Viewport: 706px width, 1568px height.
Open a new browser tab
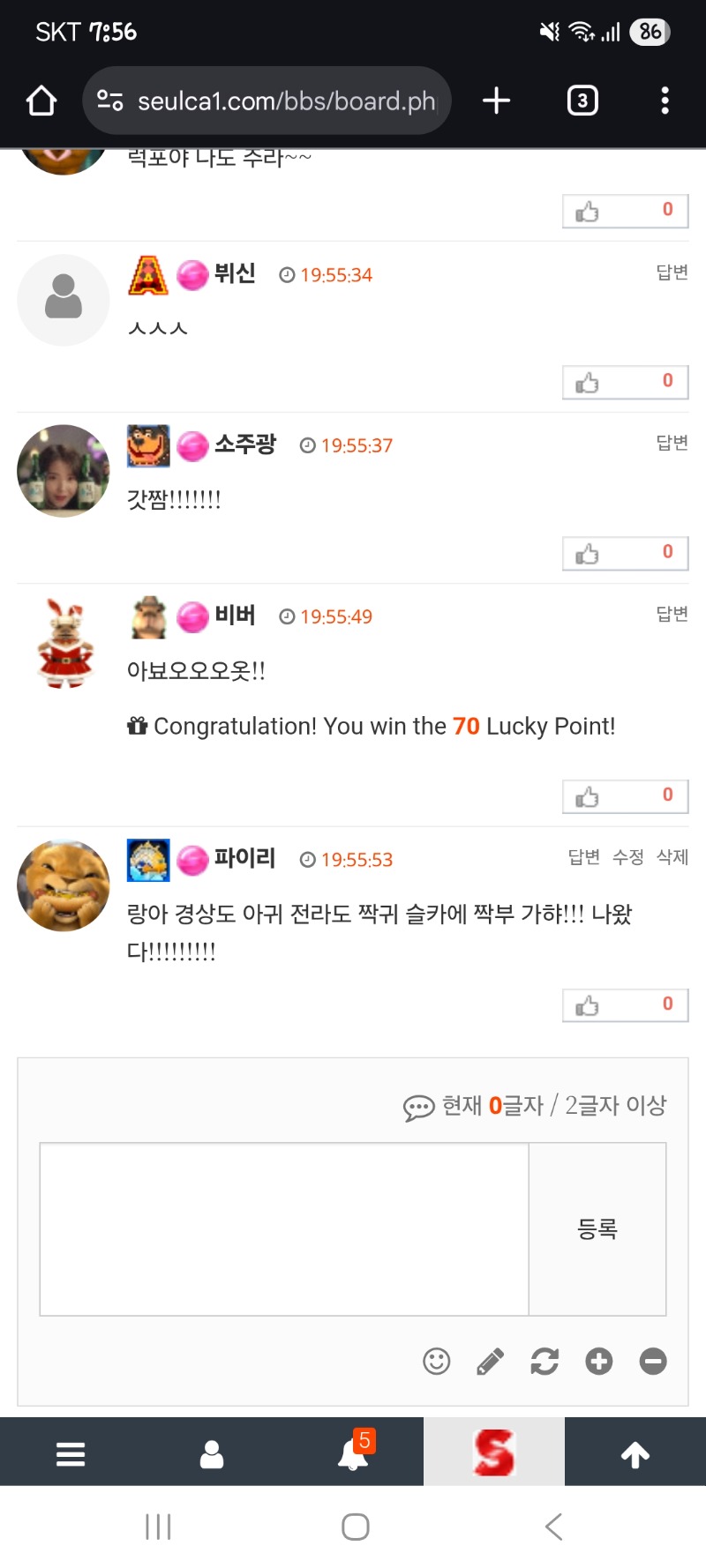pyautogui.click(x=497, y=101)
